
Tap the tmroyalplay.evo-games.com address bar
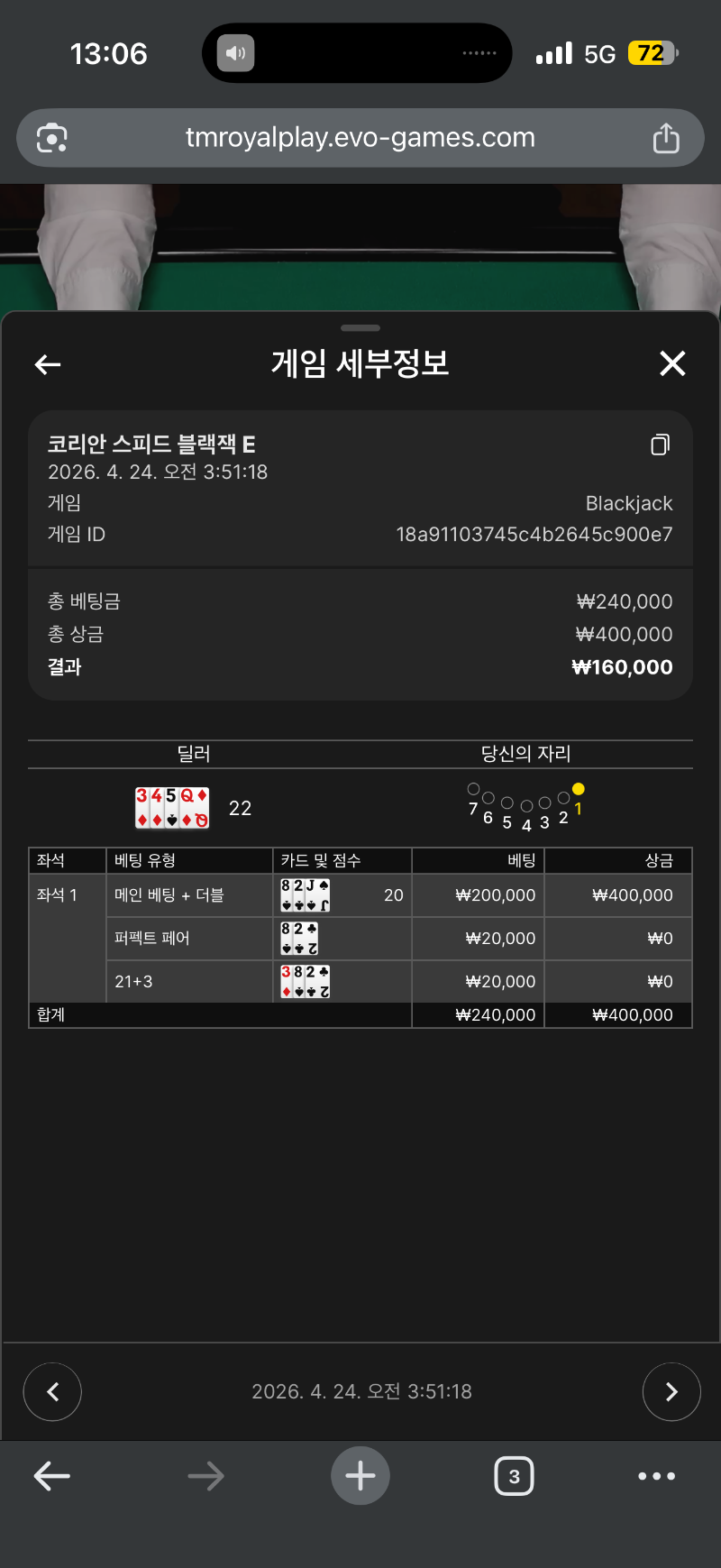coord(360,138)
